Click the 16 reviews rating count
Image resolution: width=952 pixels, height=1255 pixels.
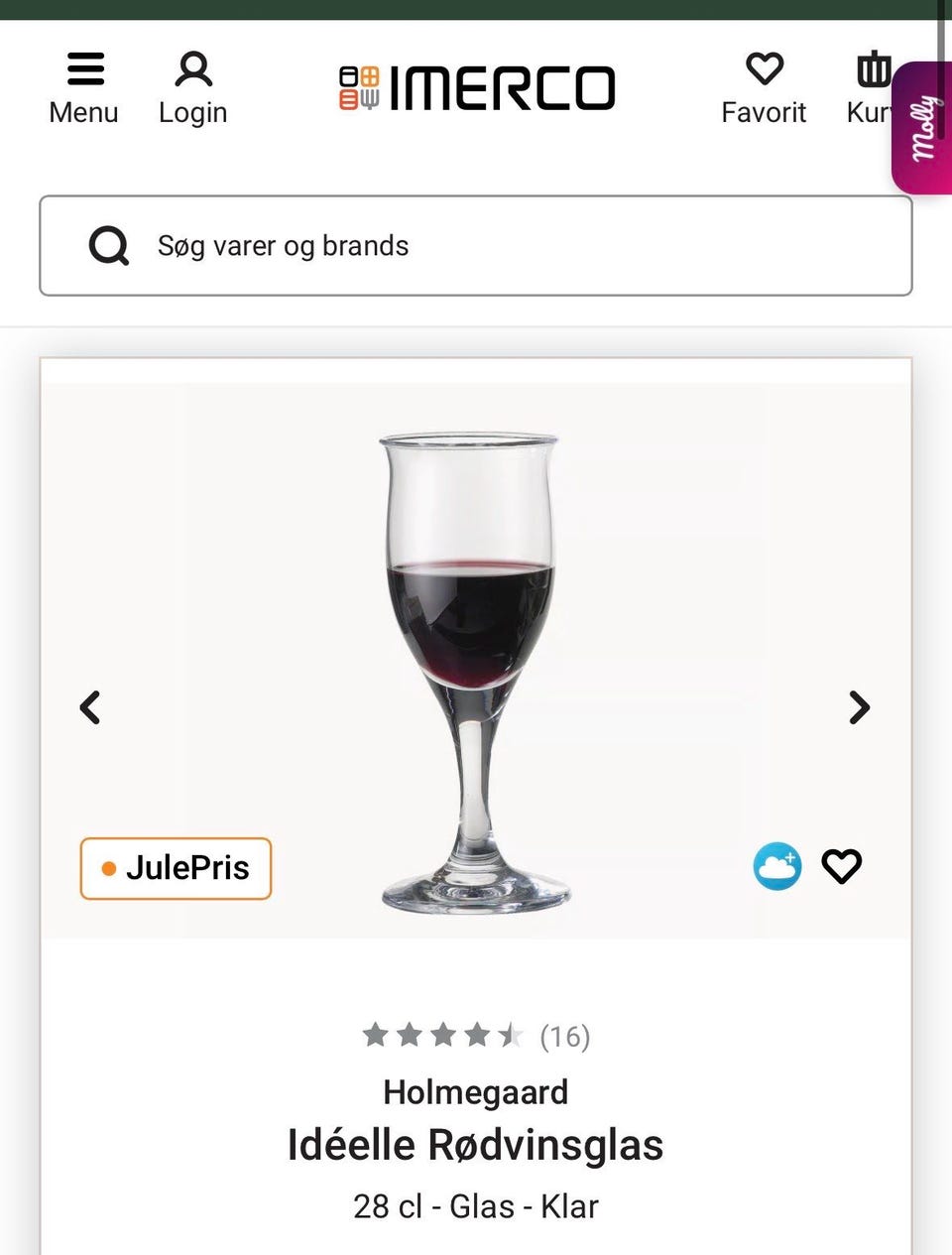(563, 1036)
